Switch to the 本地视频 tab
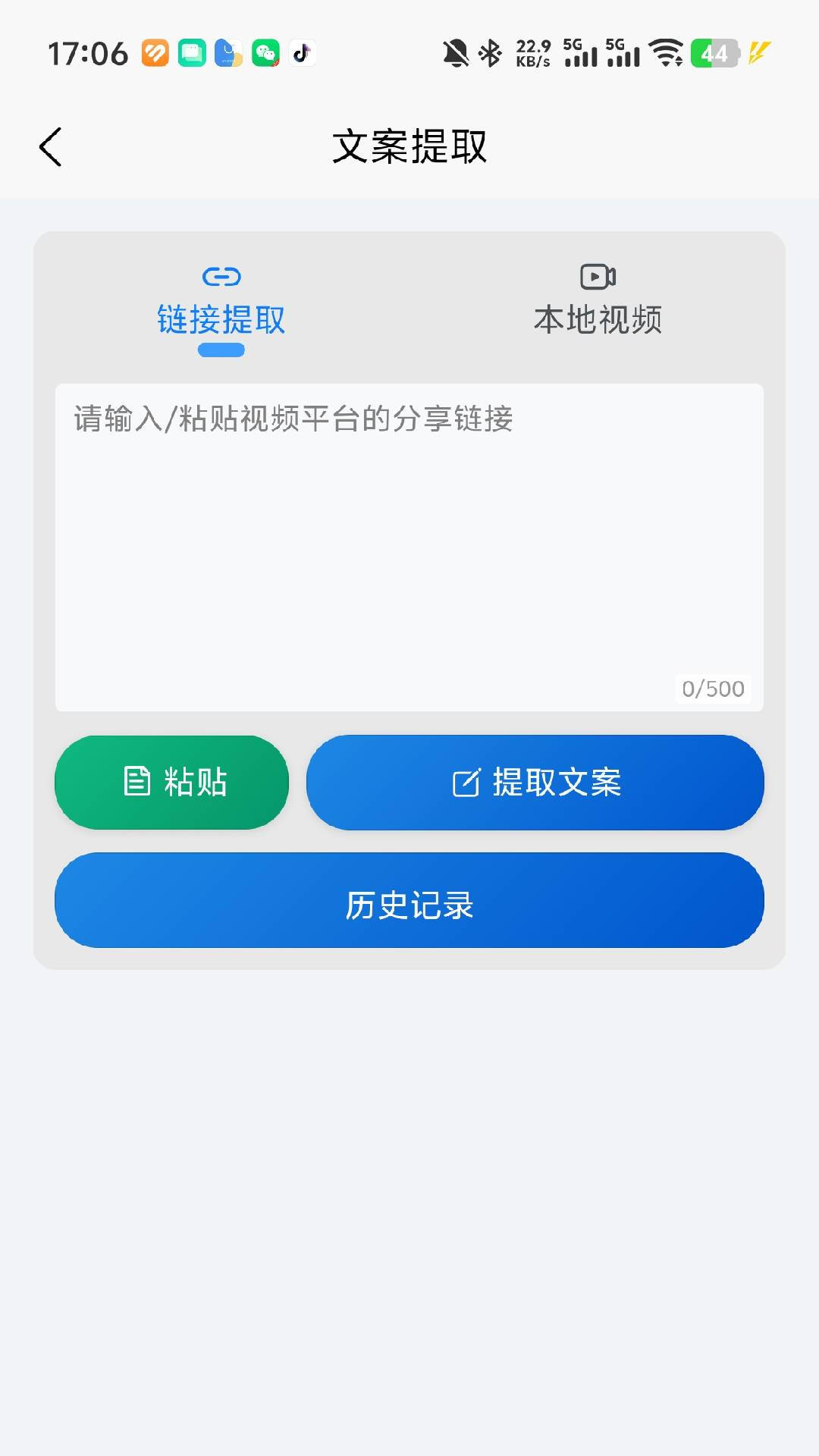 (x=598, y=321)
